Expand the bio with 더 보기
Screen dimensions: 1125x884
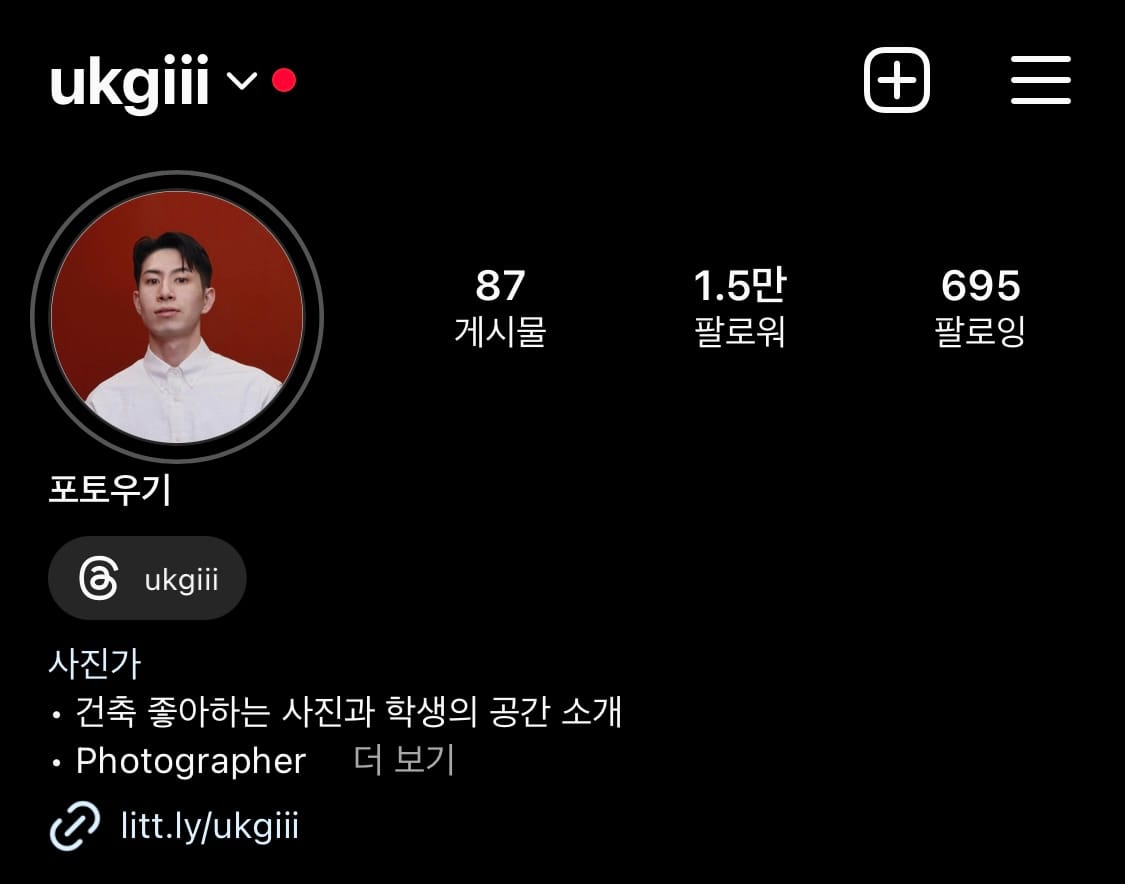pos(404,761)
